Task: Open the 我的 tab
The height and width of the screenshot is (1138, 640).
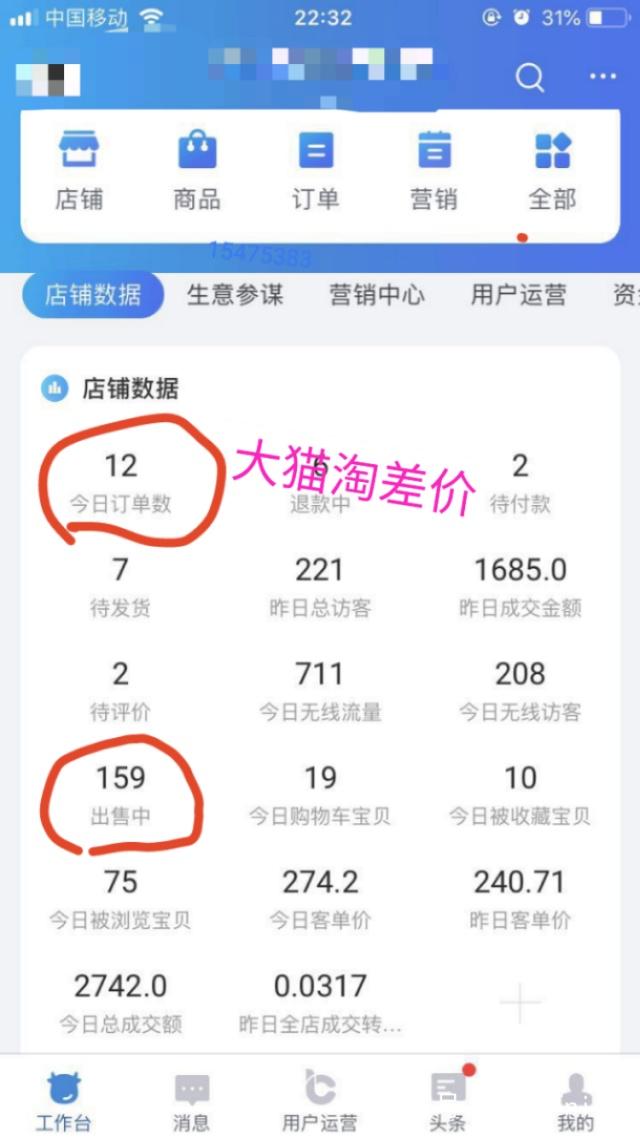Action: click(575, 1101)
